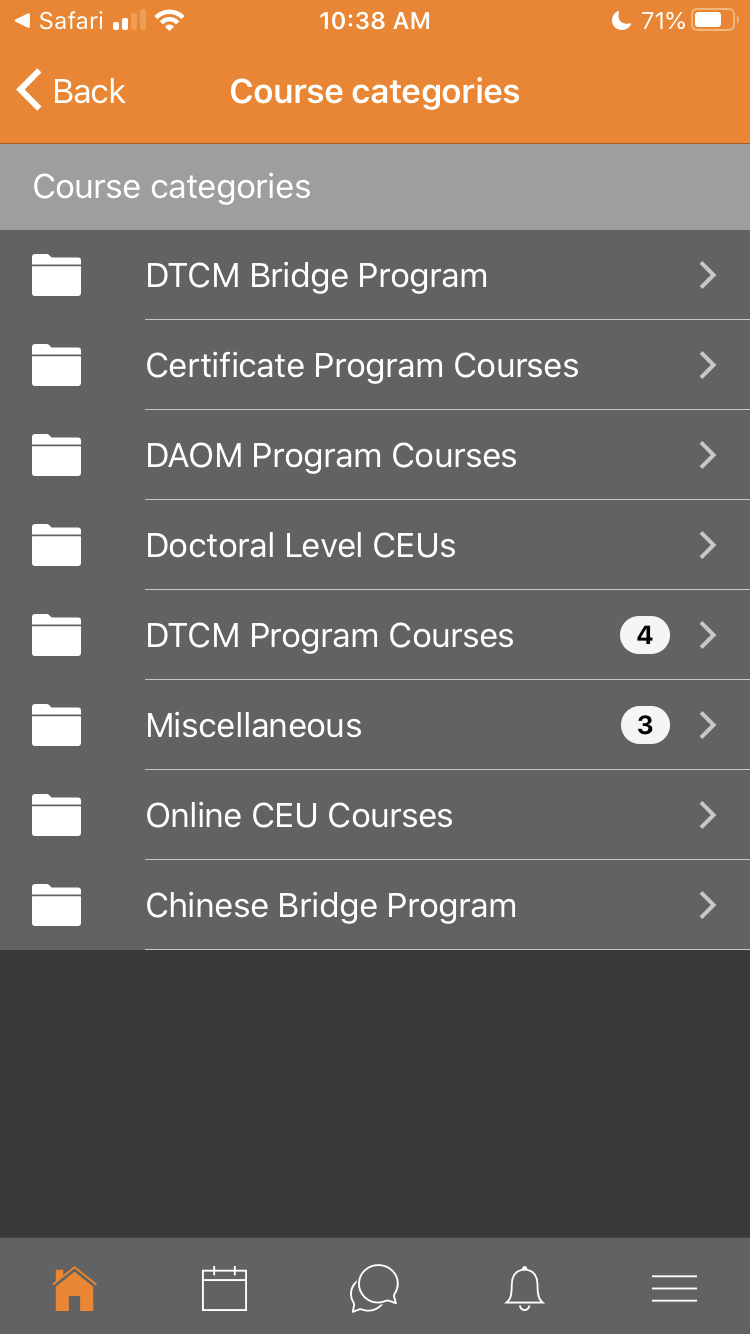Open the Miscellaneous category
This screenshot has height=1334, width=750.
click(x=375, y=725)
